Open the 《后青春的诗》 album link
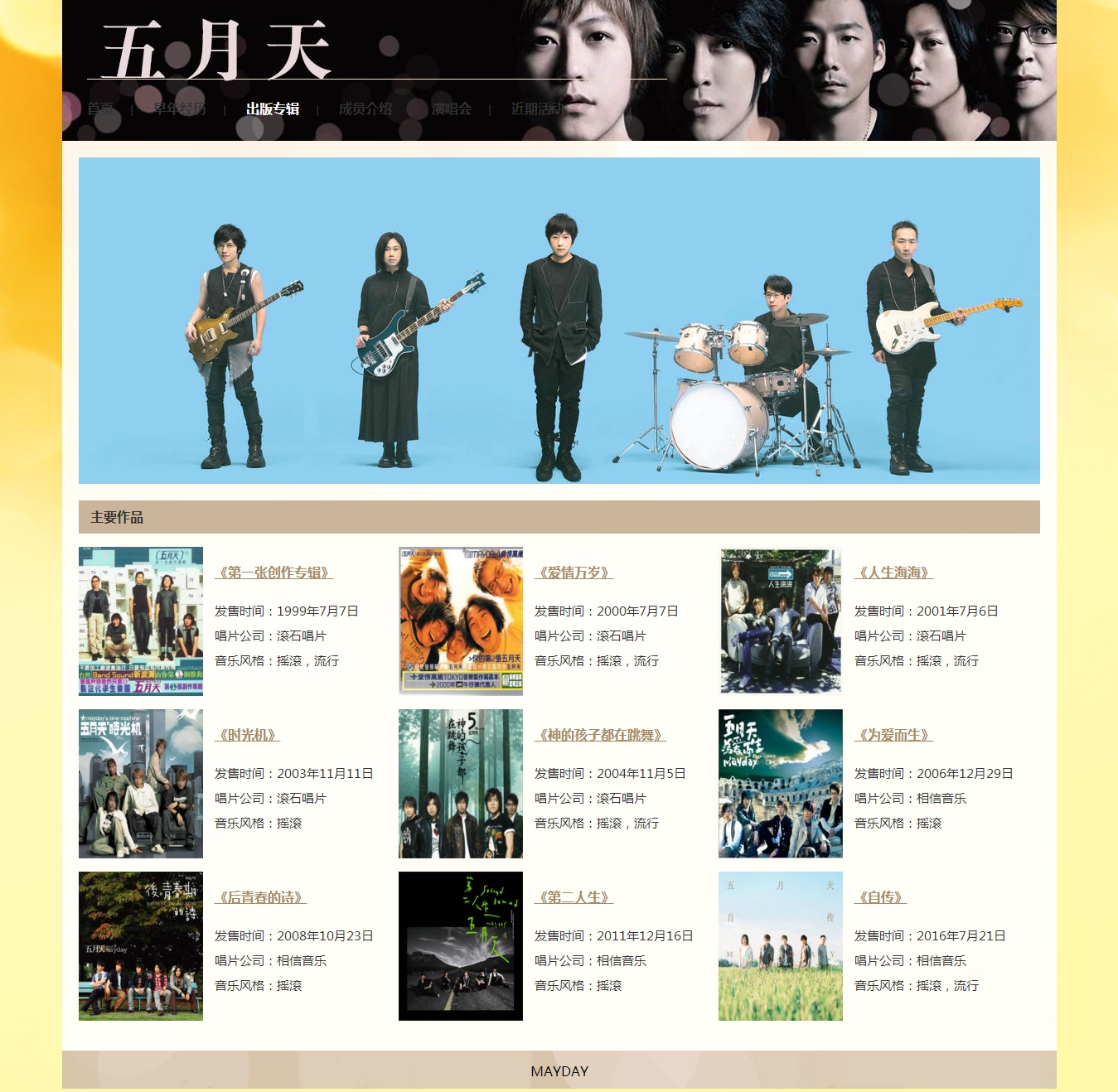Image resolution: width=1118 pixels, height=1092 pixels. tap(260, 897)
